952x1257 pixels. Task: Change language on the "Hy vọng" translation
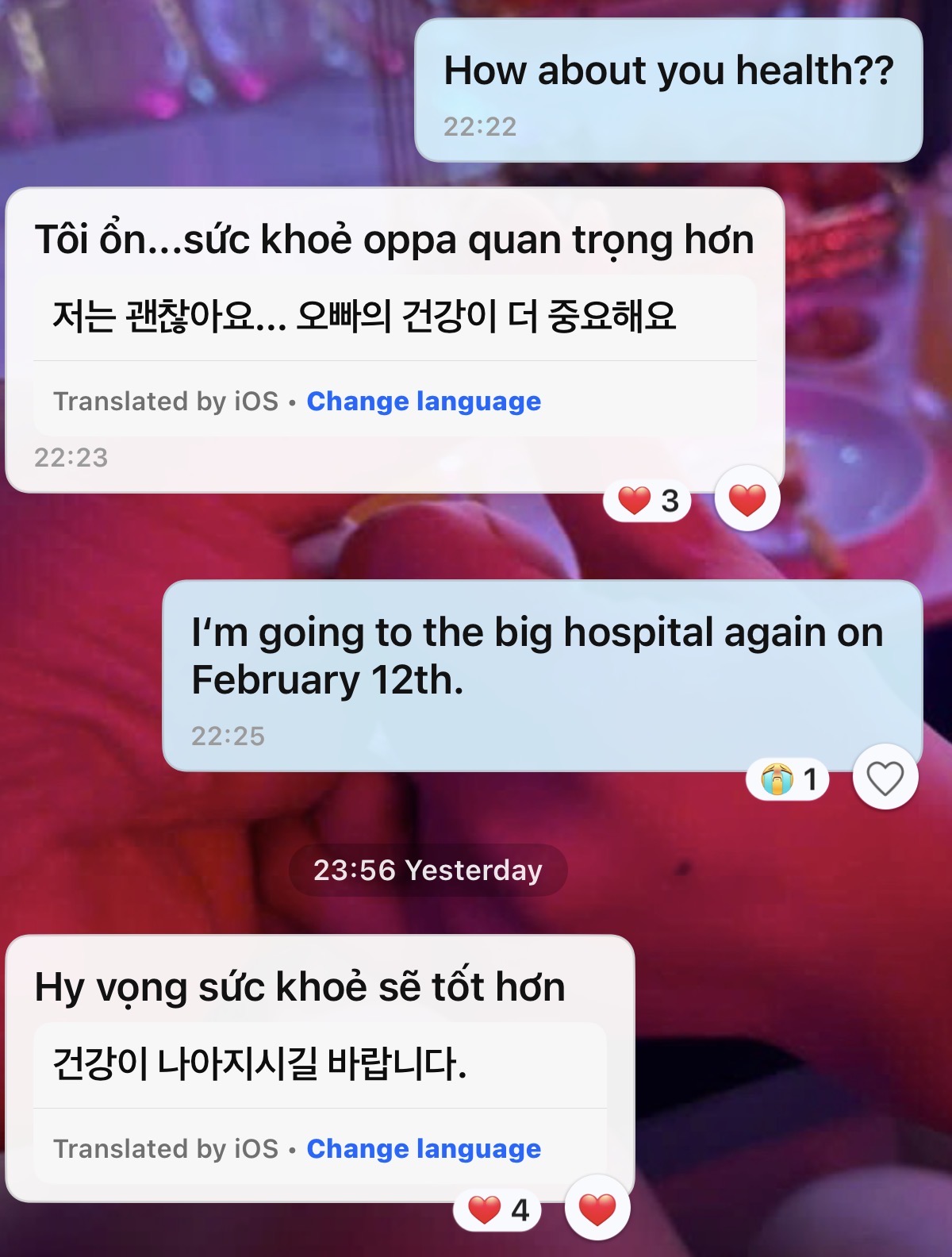[x=424, y=1149]
